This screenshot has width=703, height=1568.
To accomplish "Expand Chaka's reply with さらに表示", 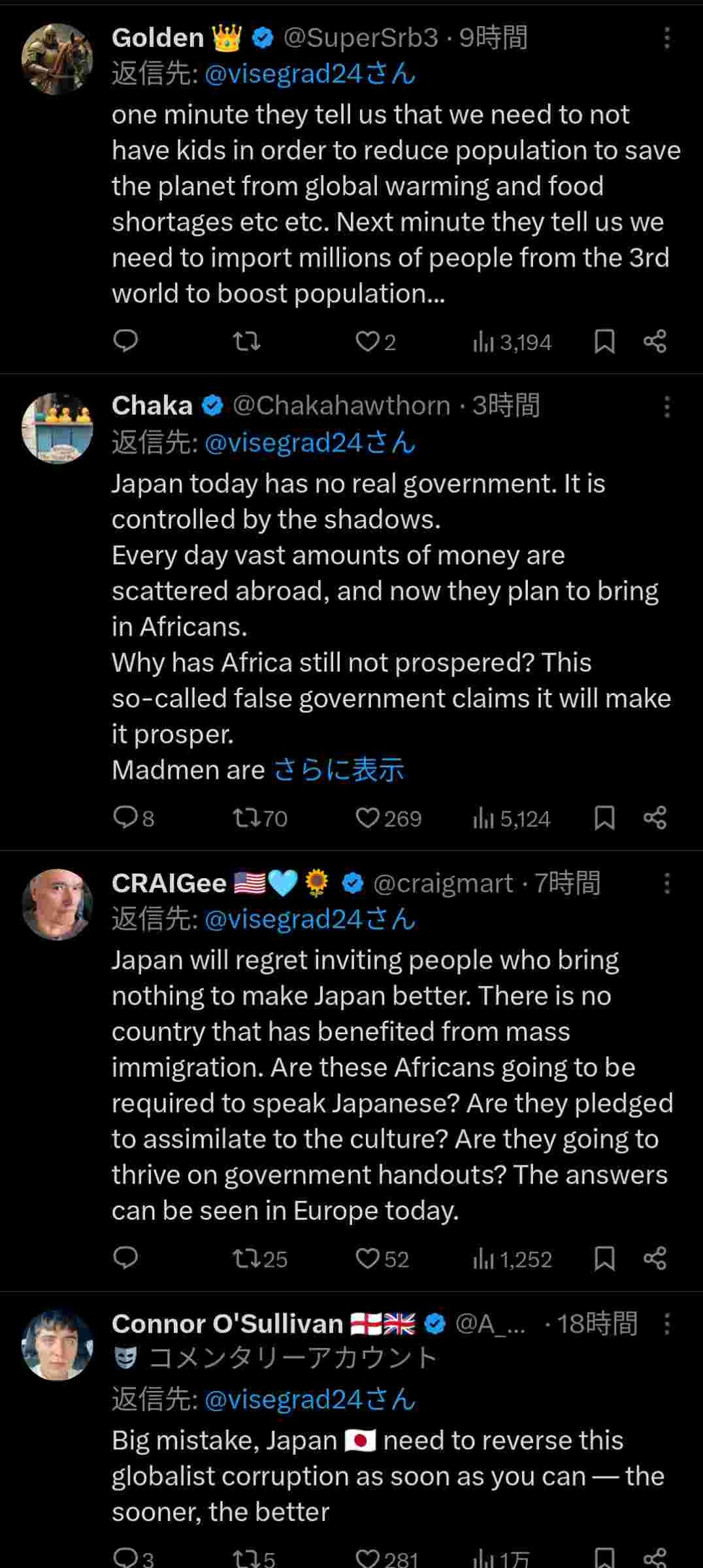I will tap(338, 770).
